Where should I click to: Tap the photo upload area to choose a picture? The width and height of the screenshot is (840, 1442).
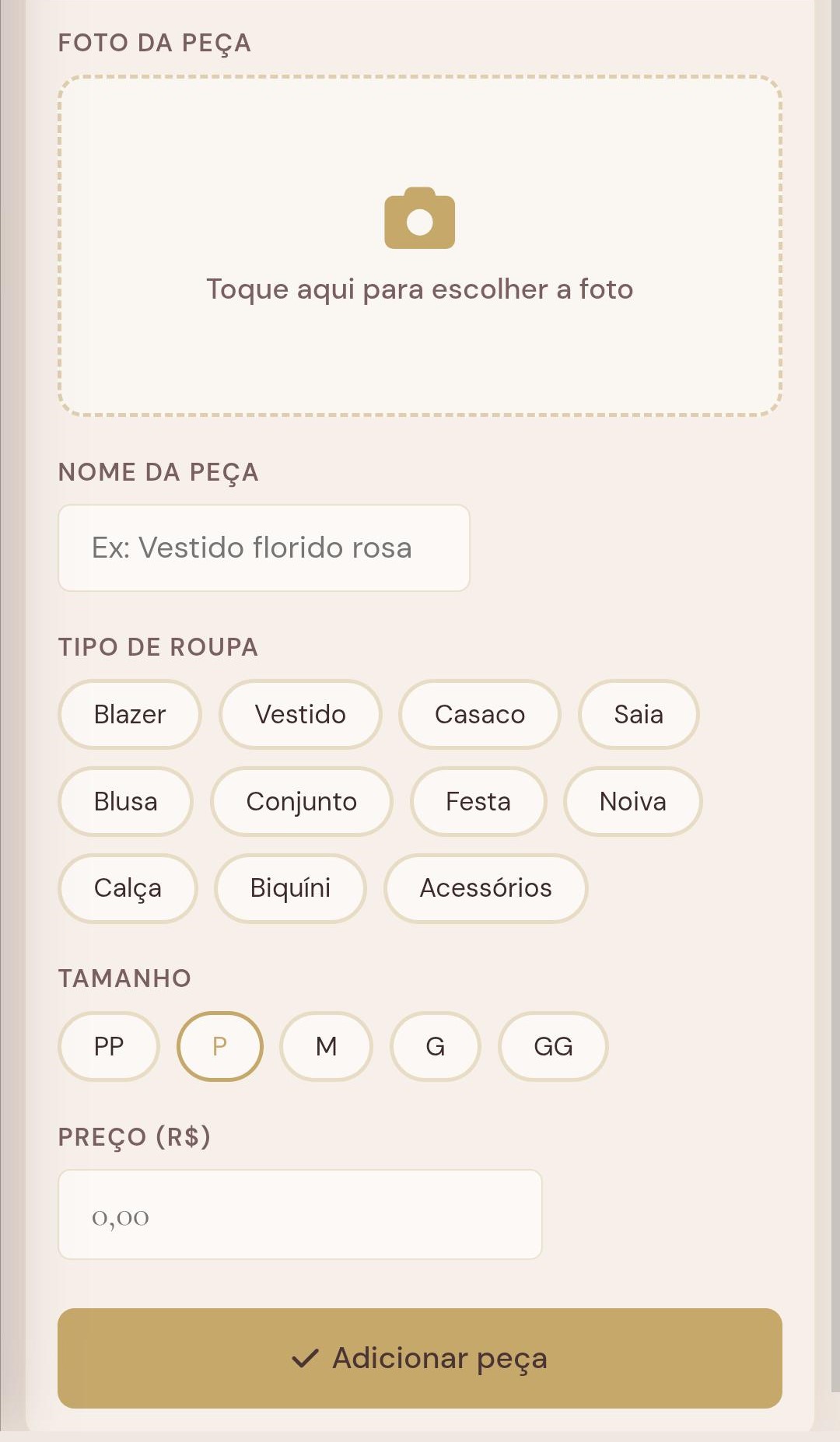click(419, 246)
